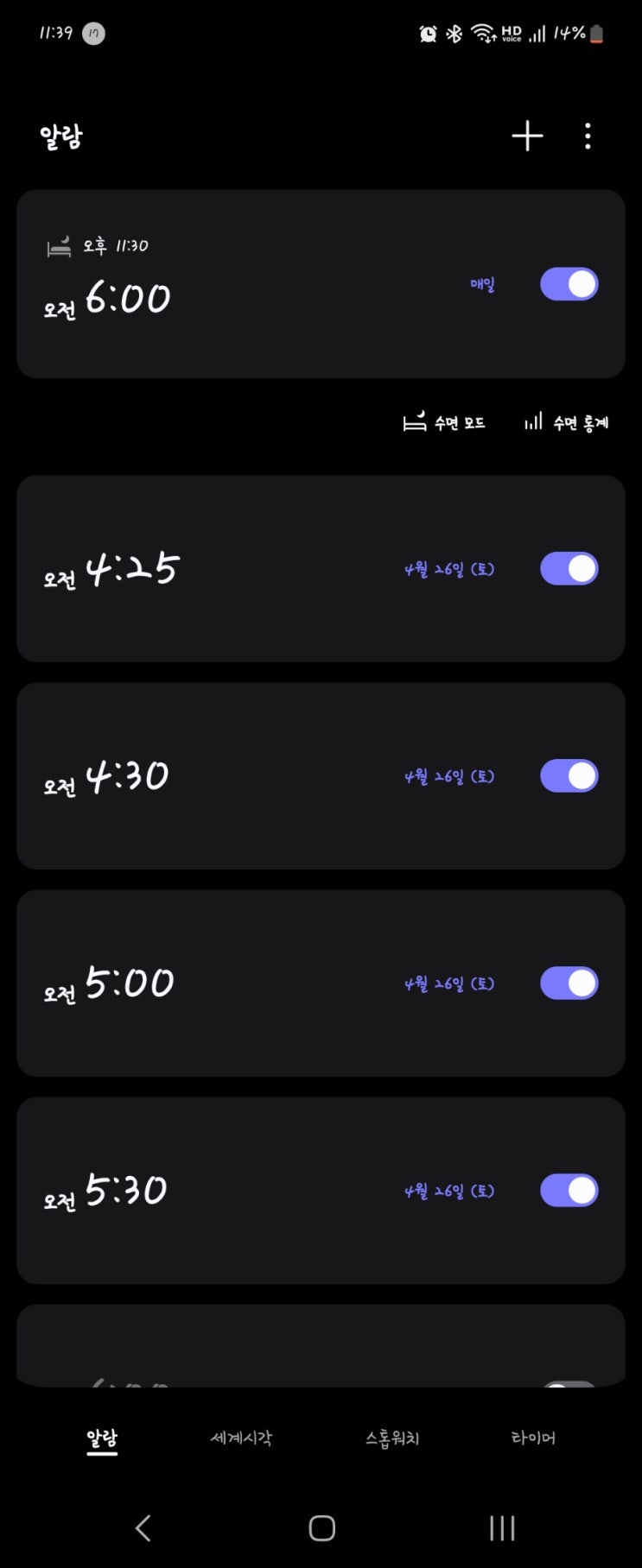This screenshot has width=642, height=1568.
Task: Turn off the 5:30 AM alarm
Action: (x=569, y=1191)
